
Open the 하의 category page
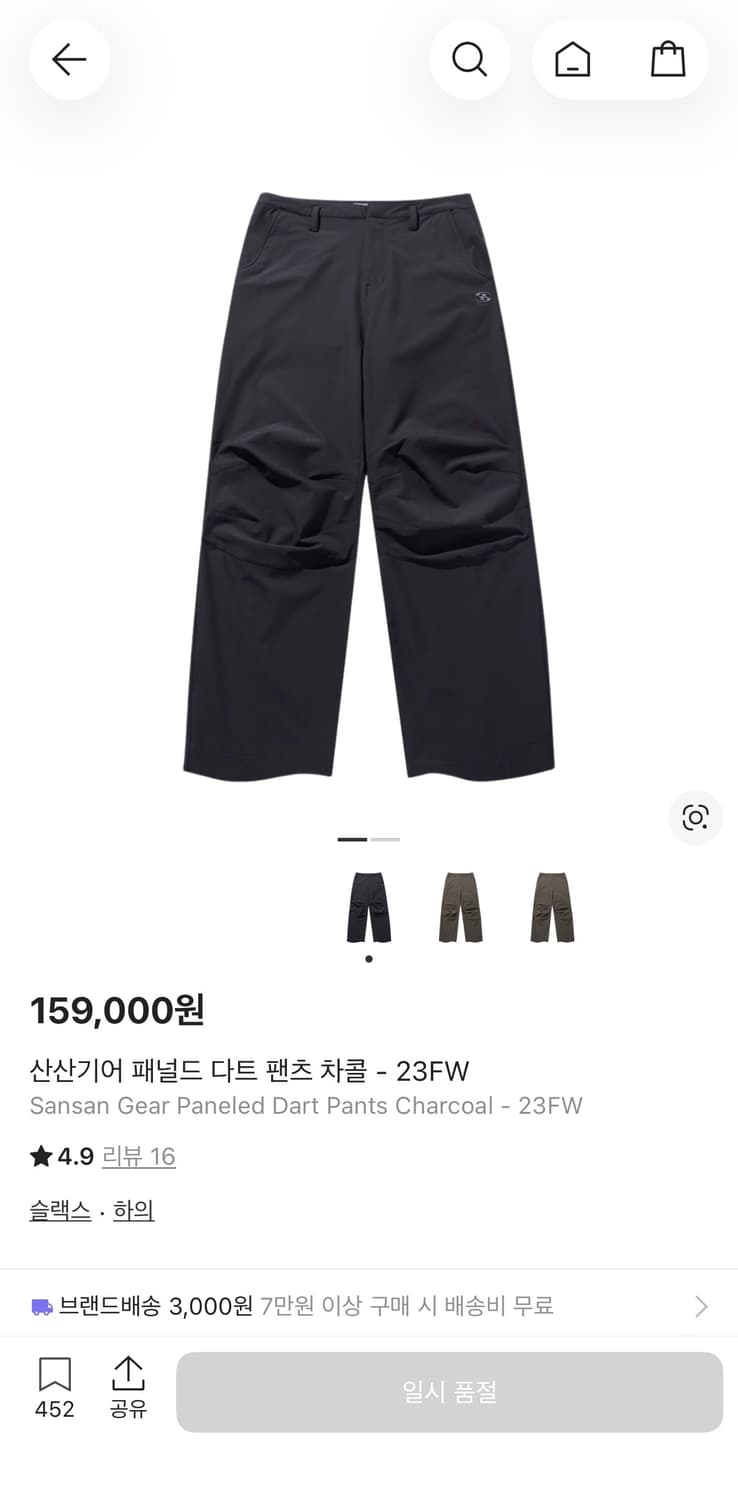[x=133, y=1210]
